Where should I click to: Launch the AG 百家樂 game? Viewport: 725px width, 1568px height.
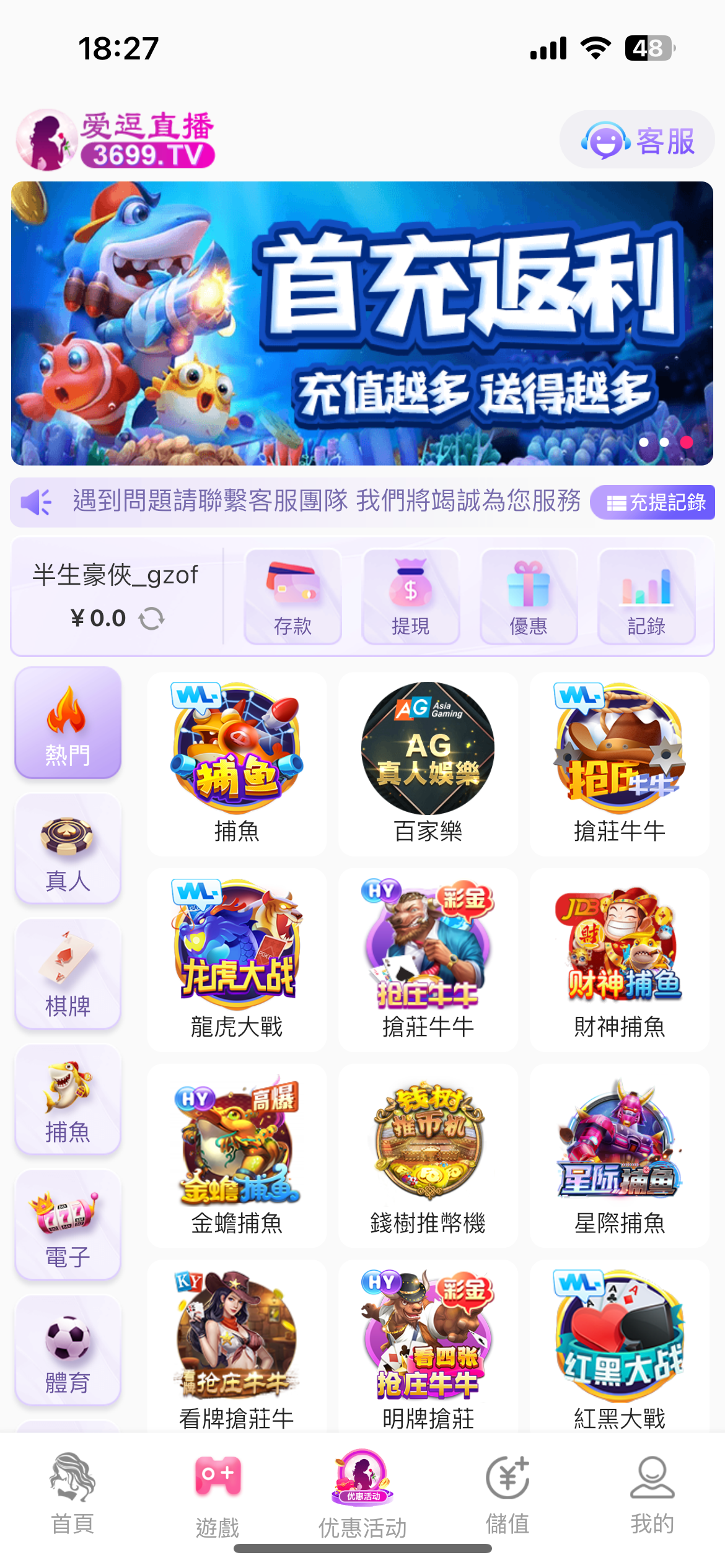coord(428,764)
